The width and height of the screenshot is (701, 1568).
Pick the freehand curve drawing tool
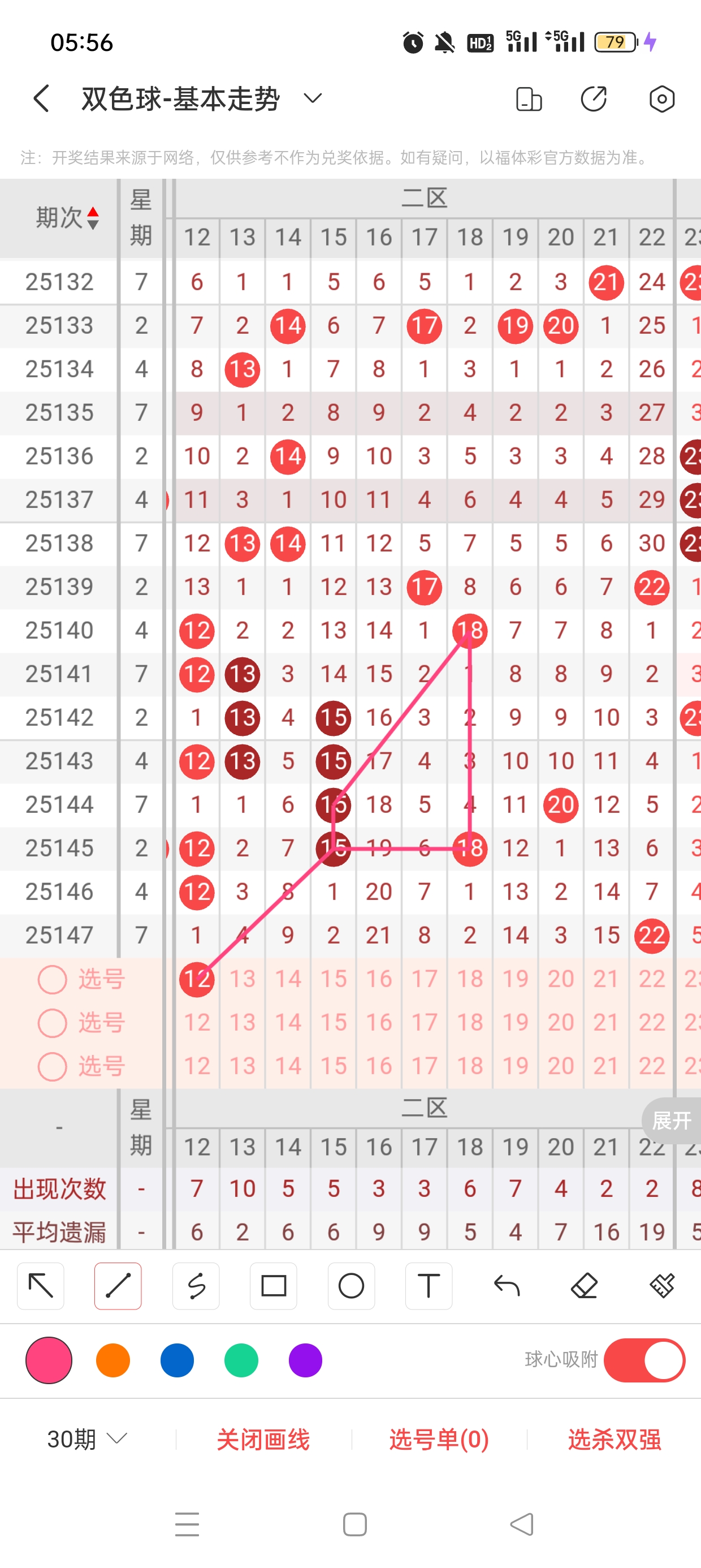(196, 1286)
